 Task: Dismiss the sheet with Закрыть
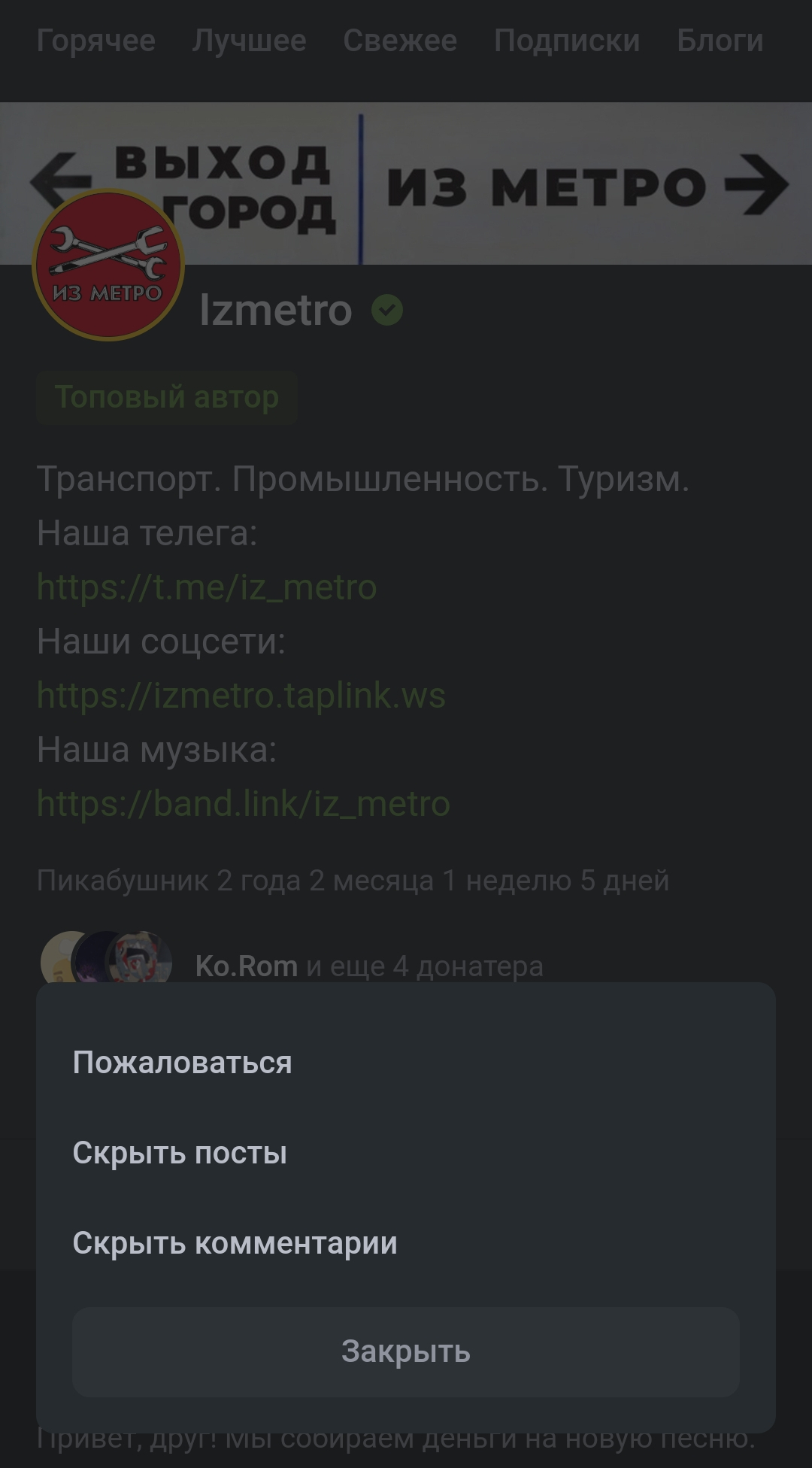(x=406, y=1351)
